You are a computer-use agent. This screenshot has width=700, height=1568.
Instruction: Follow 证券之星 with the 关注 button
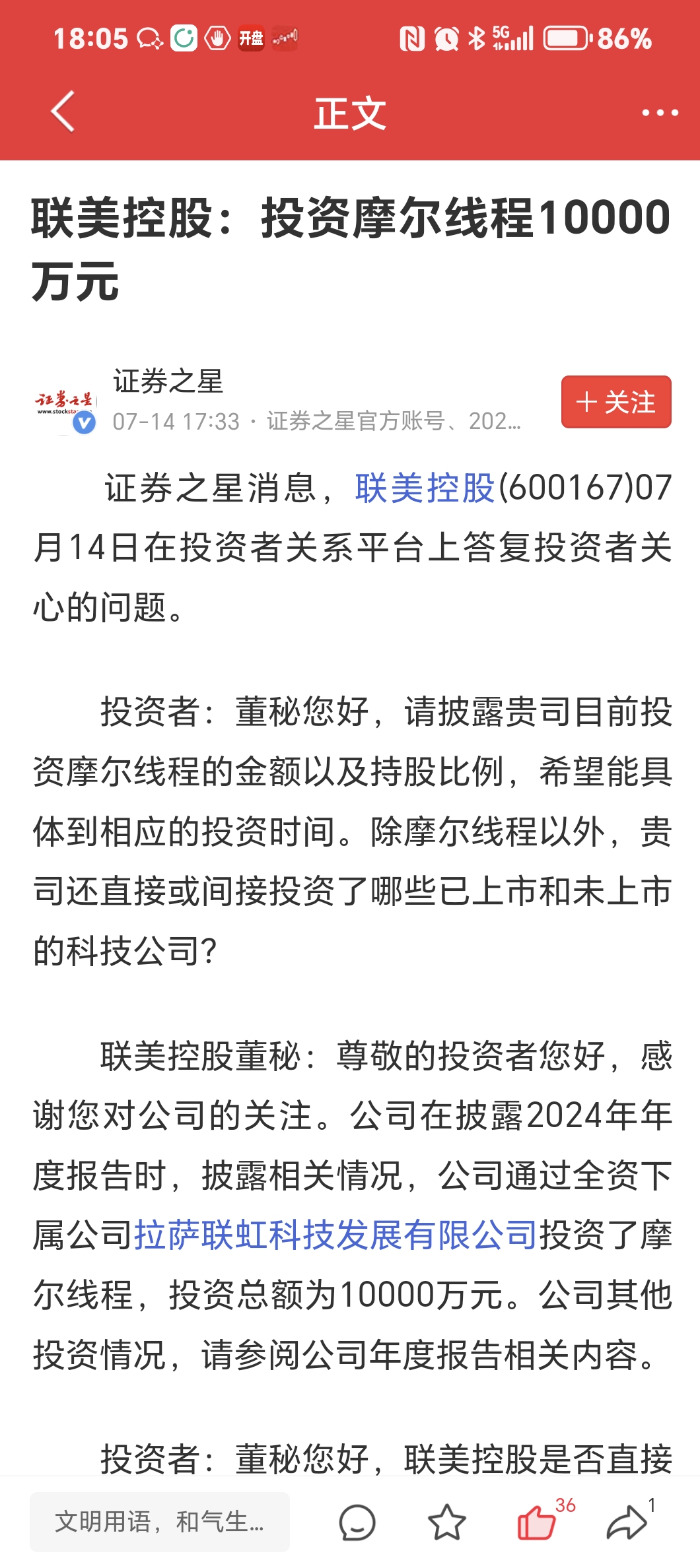click(615, 402)
